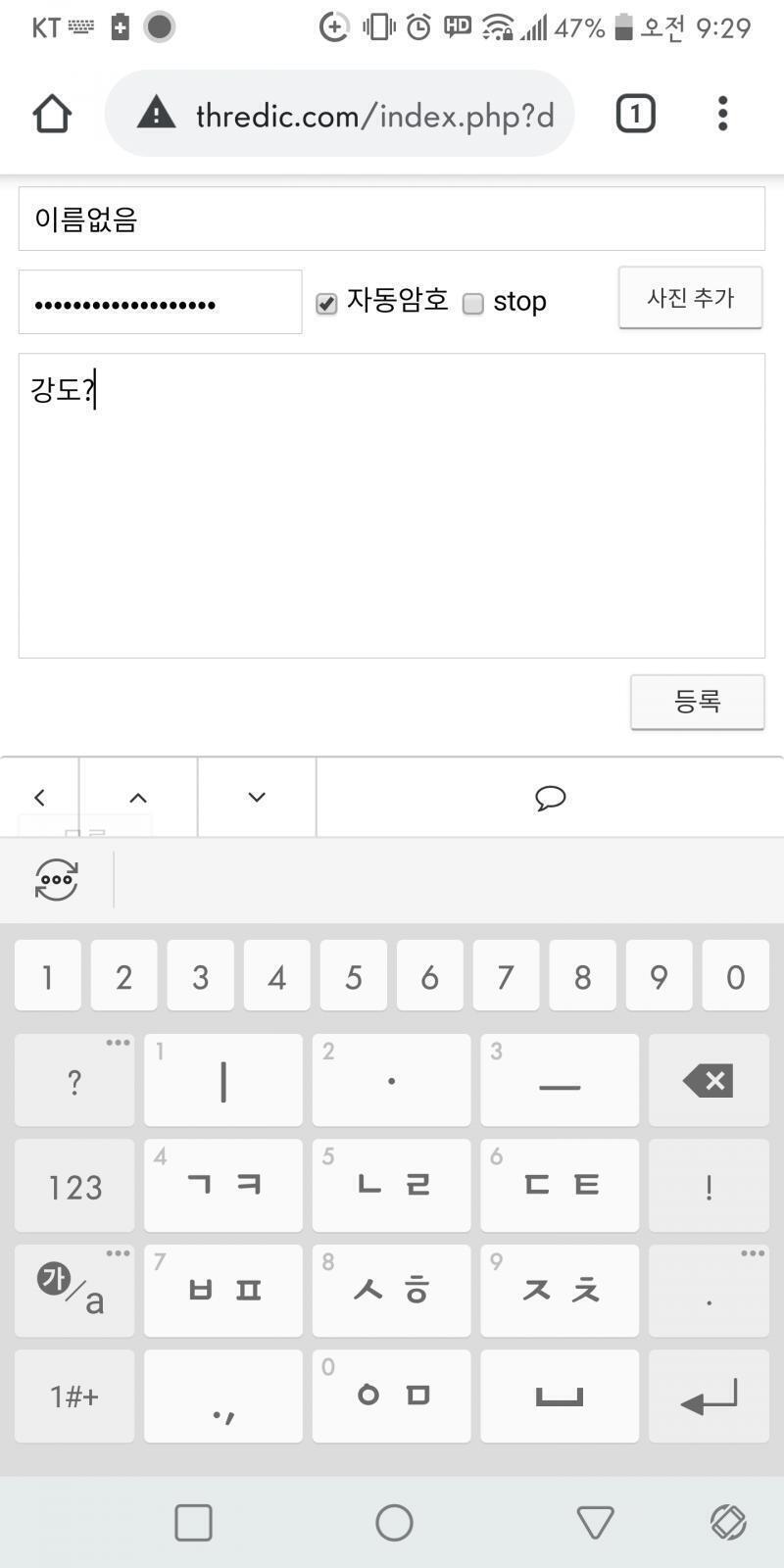Open the browser overflow menu

722,114
